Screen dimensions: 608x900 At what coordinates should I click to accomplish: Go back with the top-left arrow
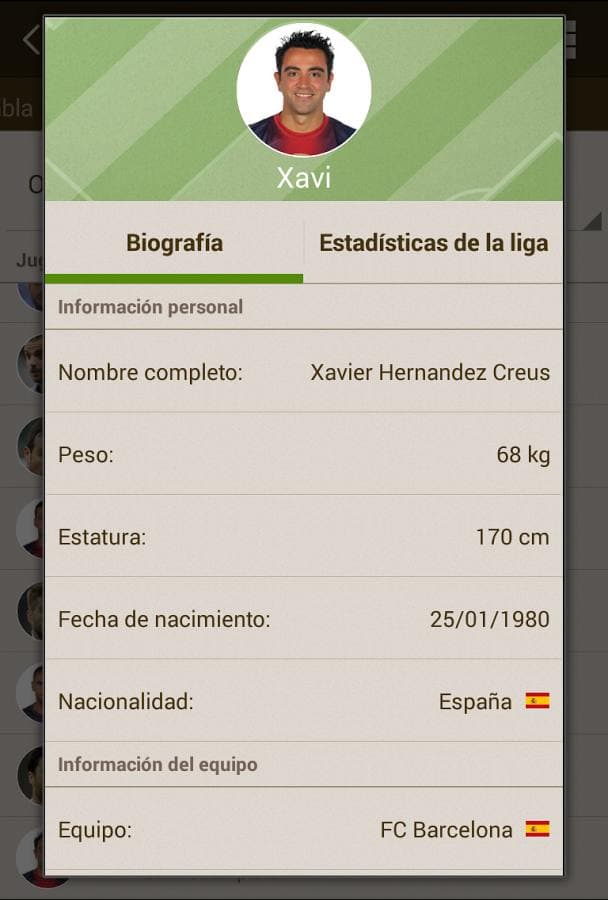coord(30,40)
